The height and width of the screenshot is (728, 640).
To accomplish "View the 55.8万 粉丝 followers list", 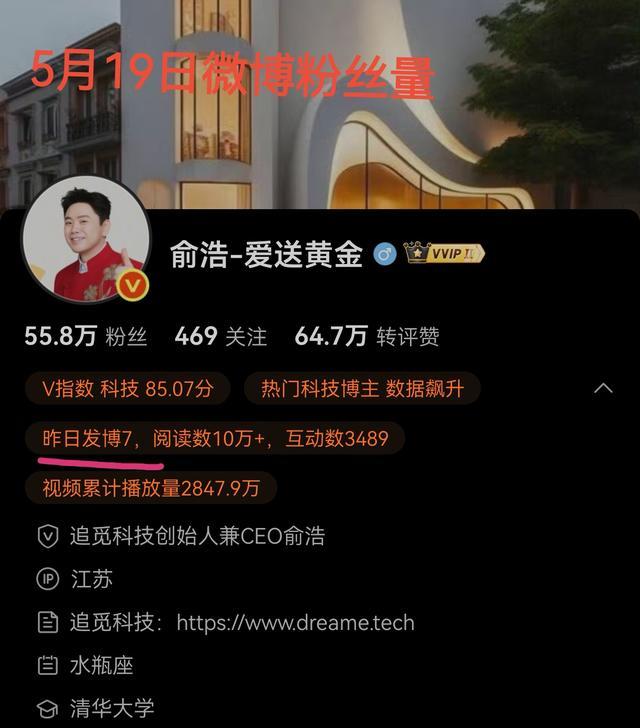I will click(86, 336).
